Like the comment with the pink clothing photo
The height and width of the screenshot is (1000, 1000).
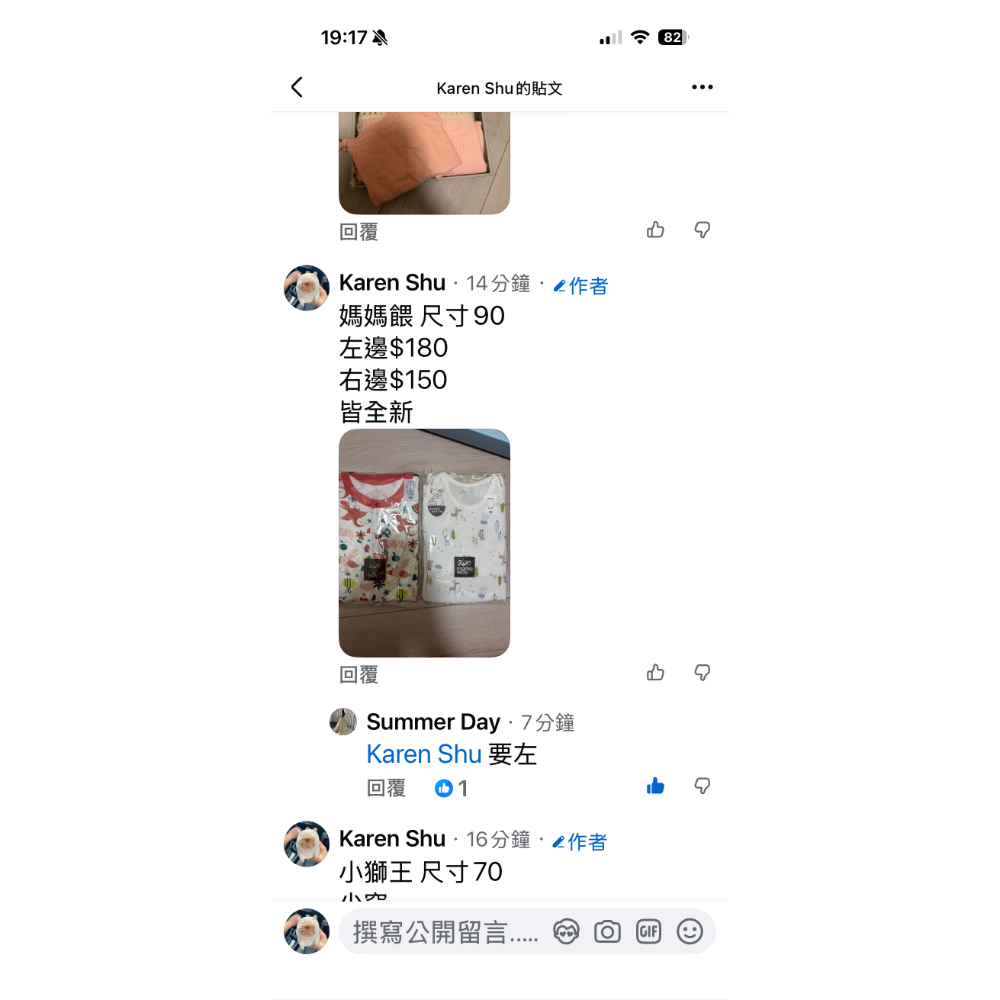click(x=655, y=230)
